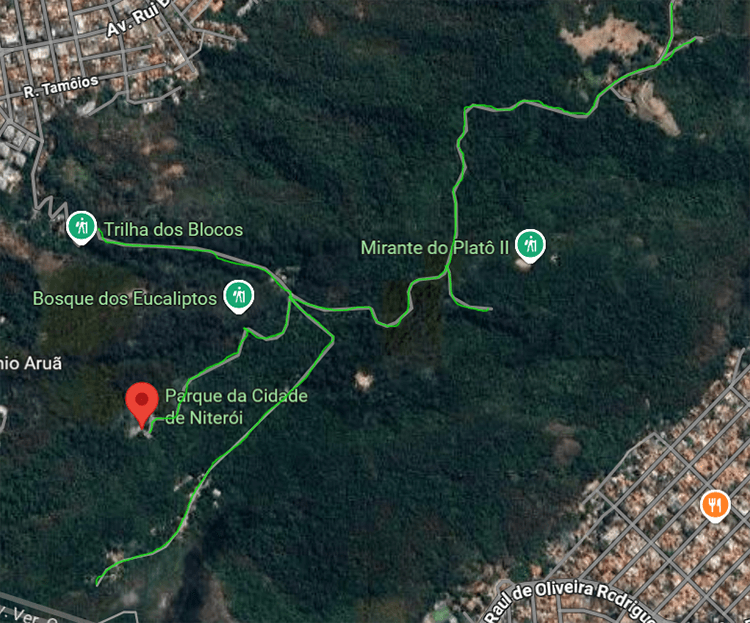
Task: Open the Bosque dos Eucaliptos marker
Action: [x=239, y=294]
